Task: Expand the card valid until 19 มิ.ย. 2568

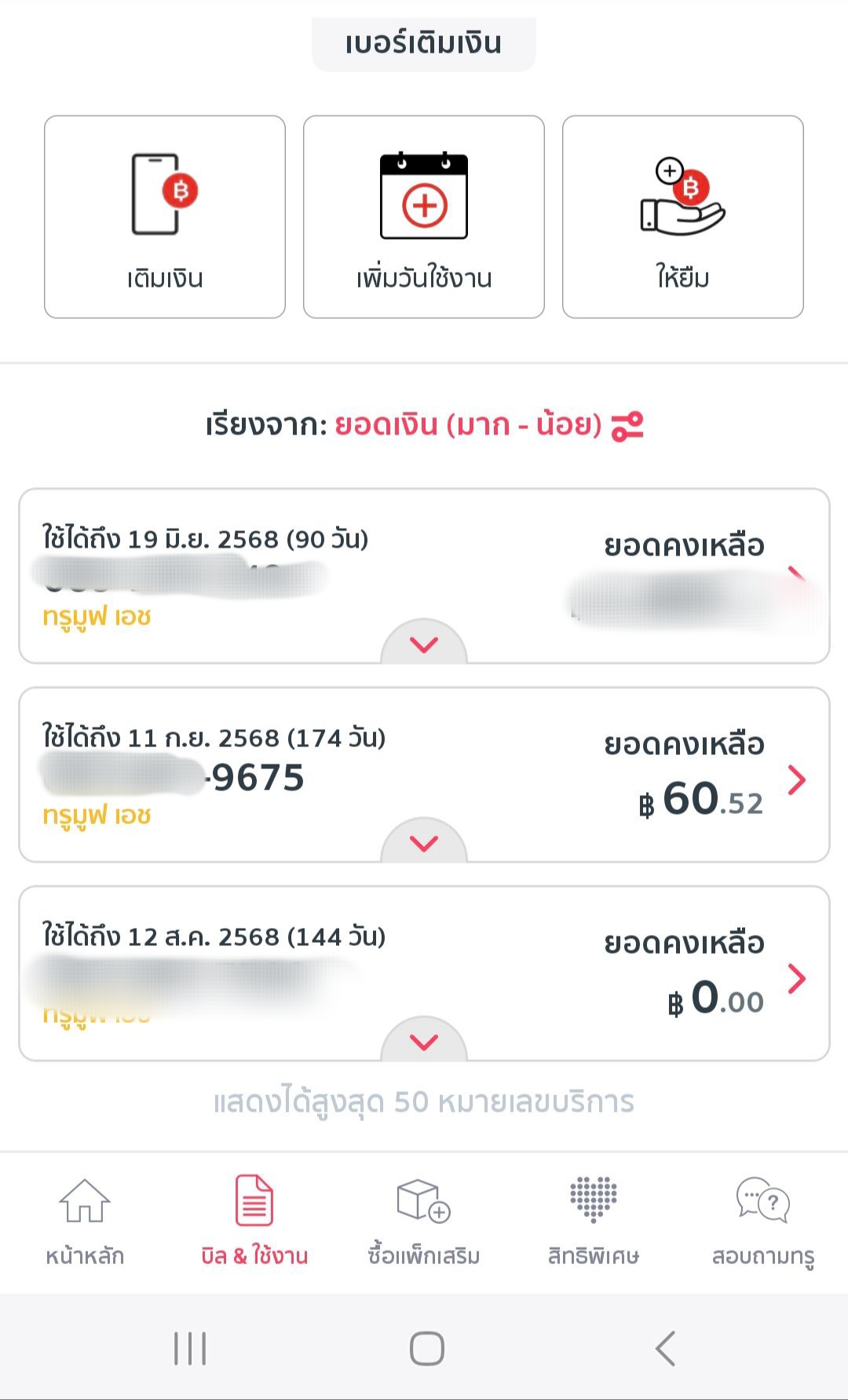Action: [x=424, y=643]
